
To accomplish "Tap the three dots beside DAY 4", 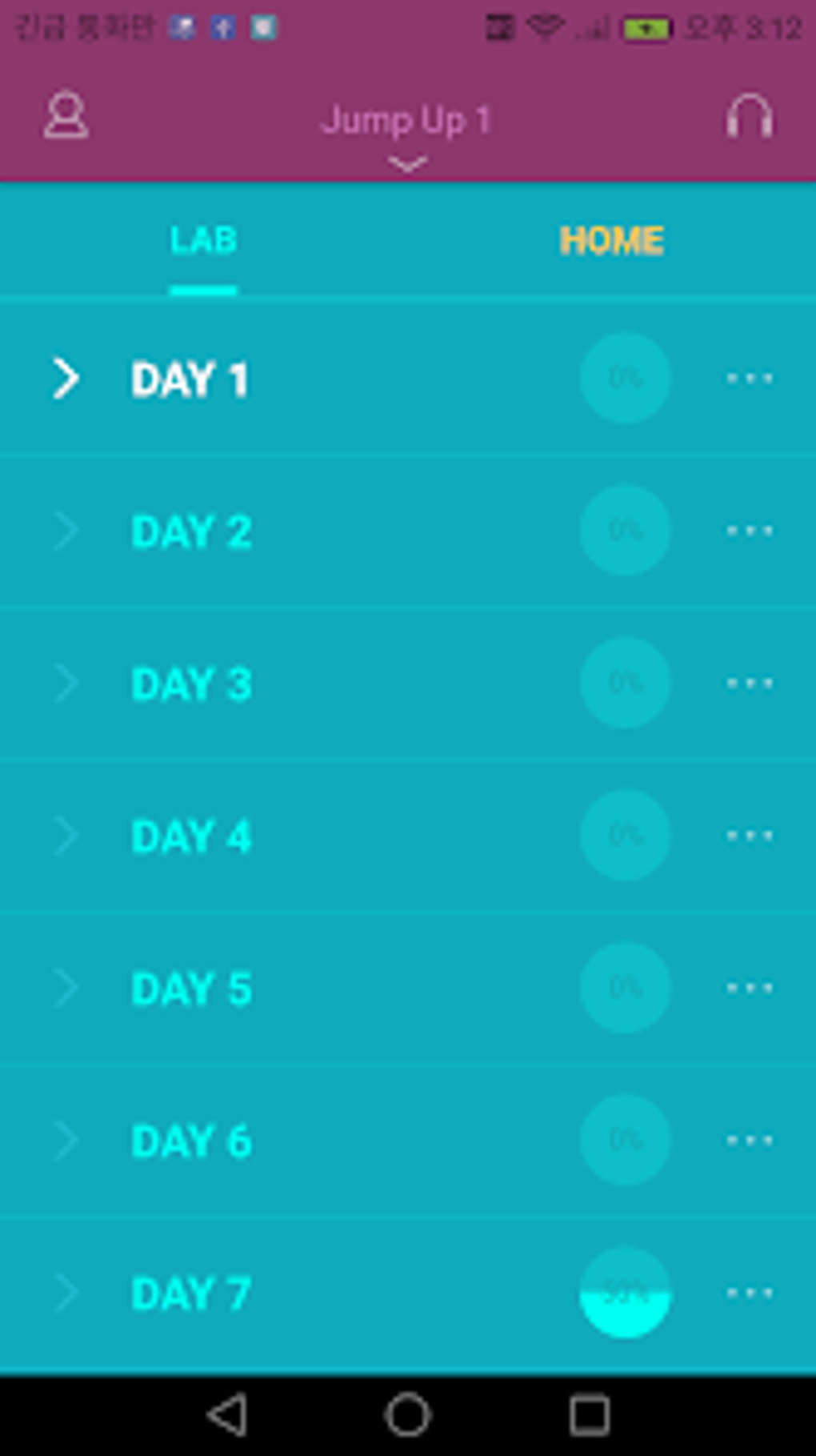I will (750, 836).
